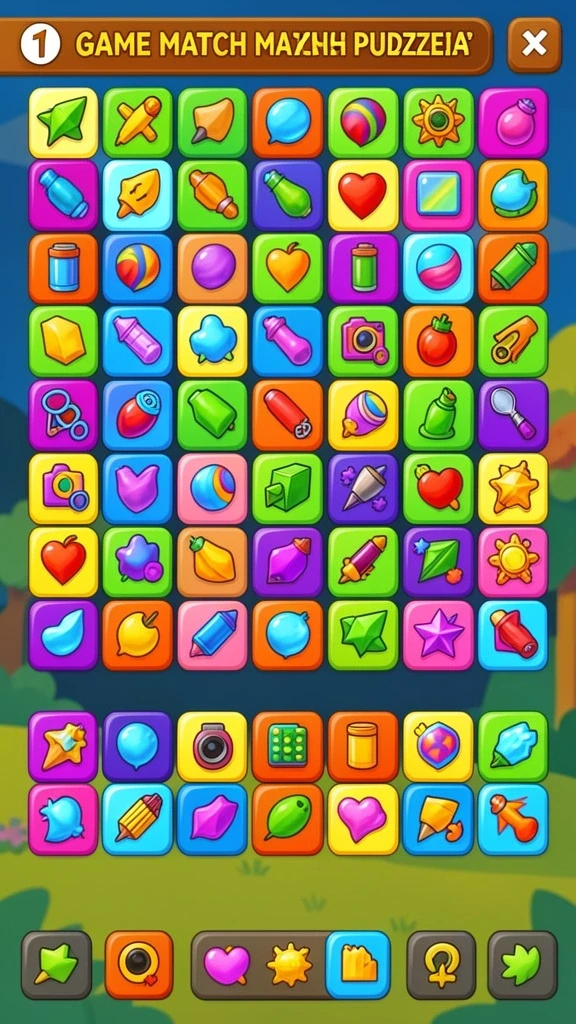576x1024 pixels.
Task: Select the scissors rings on magenta tile
Action: tap(63, 415)
